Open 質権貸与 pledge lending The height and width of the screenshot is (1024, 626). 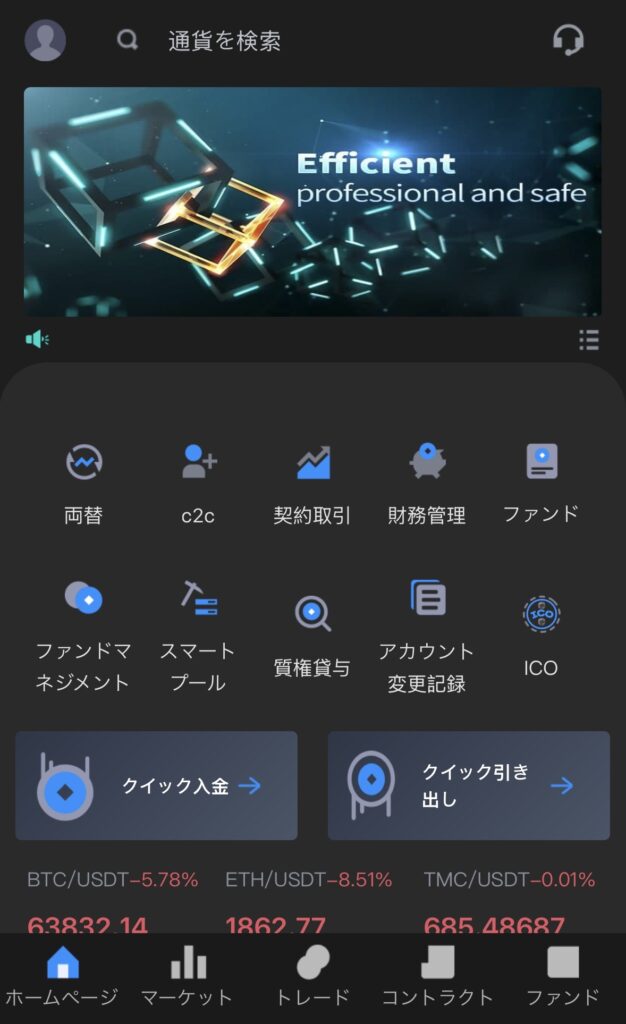pos(312,635)
